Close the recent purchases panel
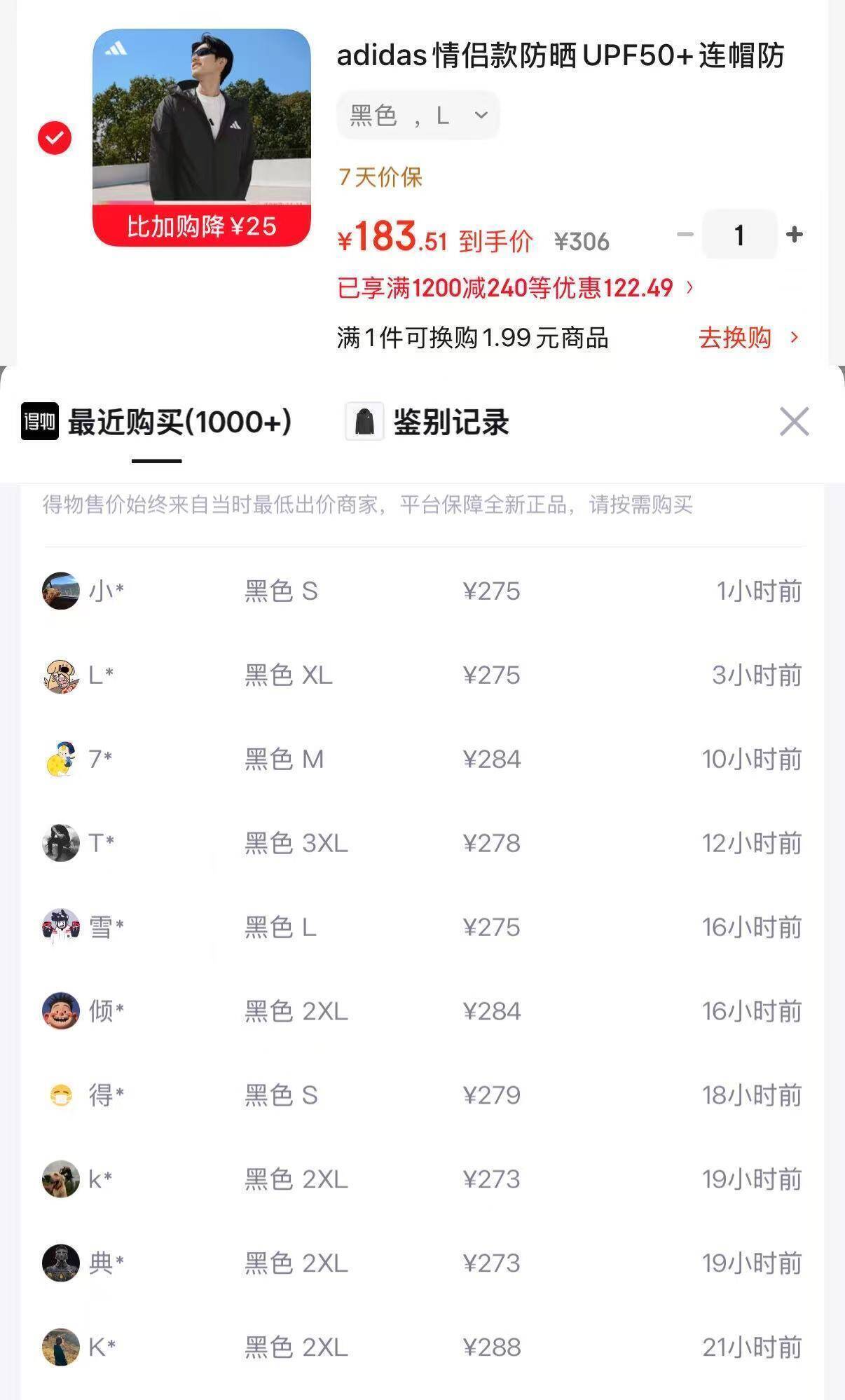 click(x=794, y=422)
